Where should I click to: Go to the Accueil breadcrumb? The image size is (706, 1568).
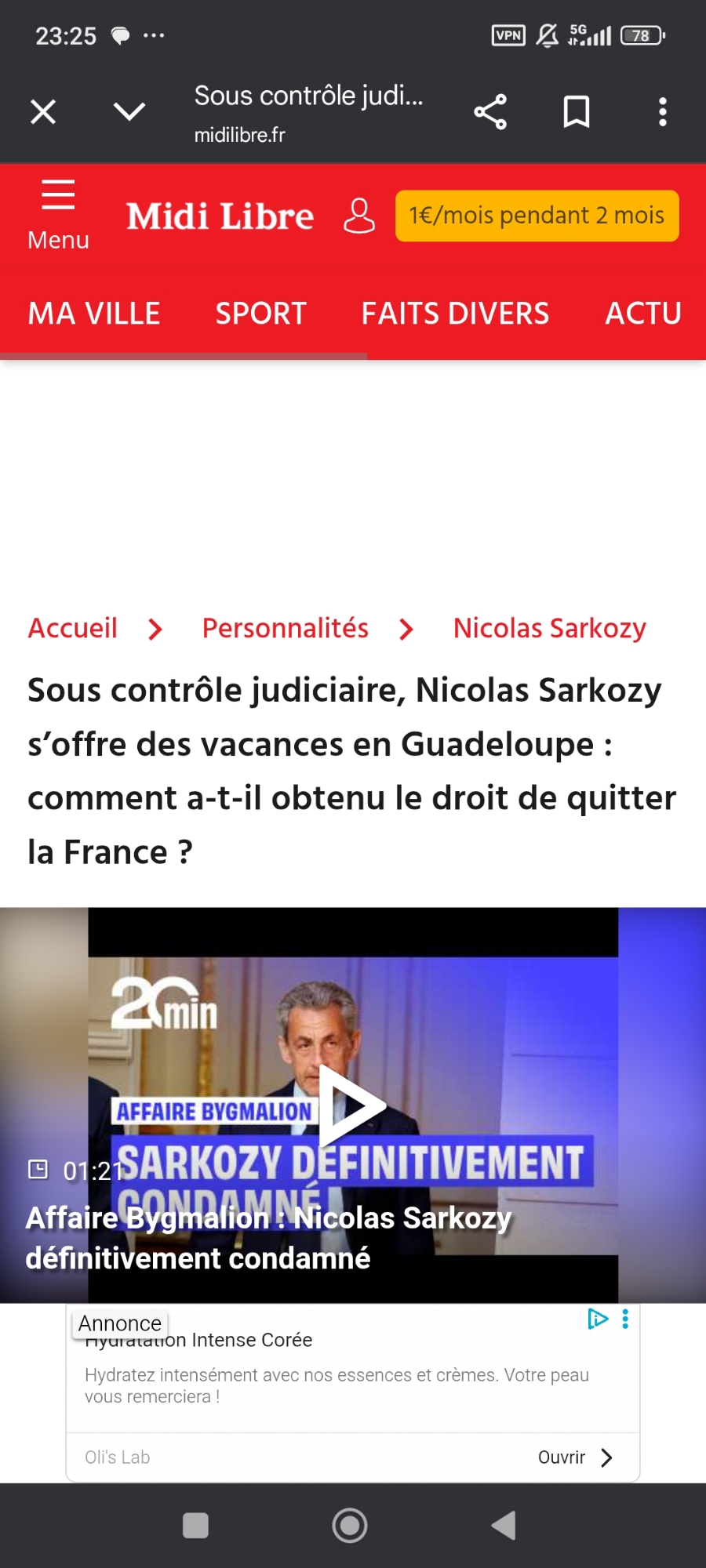73,628
